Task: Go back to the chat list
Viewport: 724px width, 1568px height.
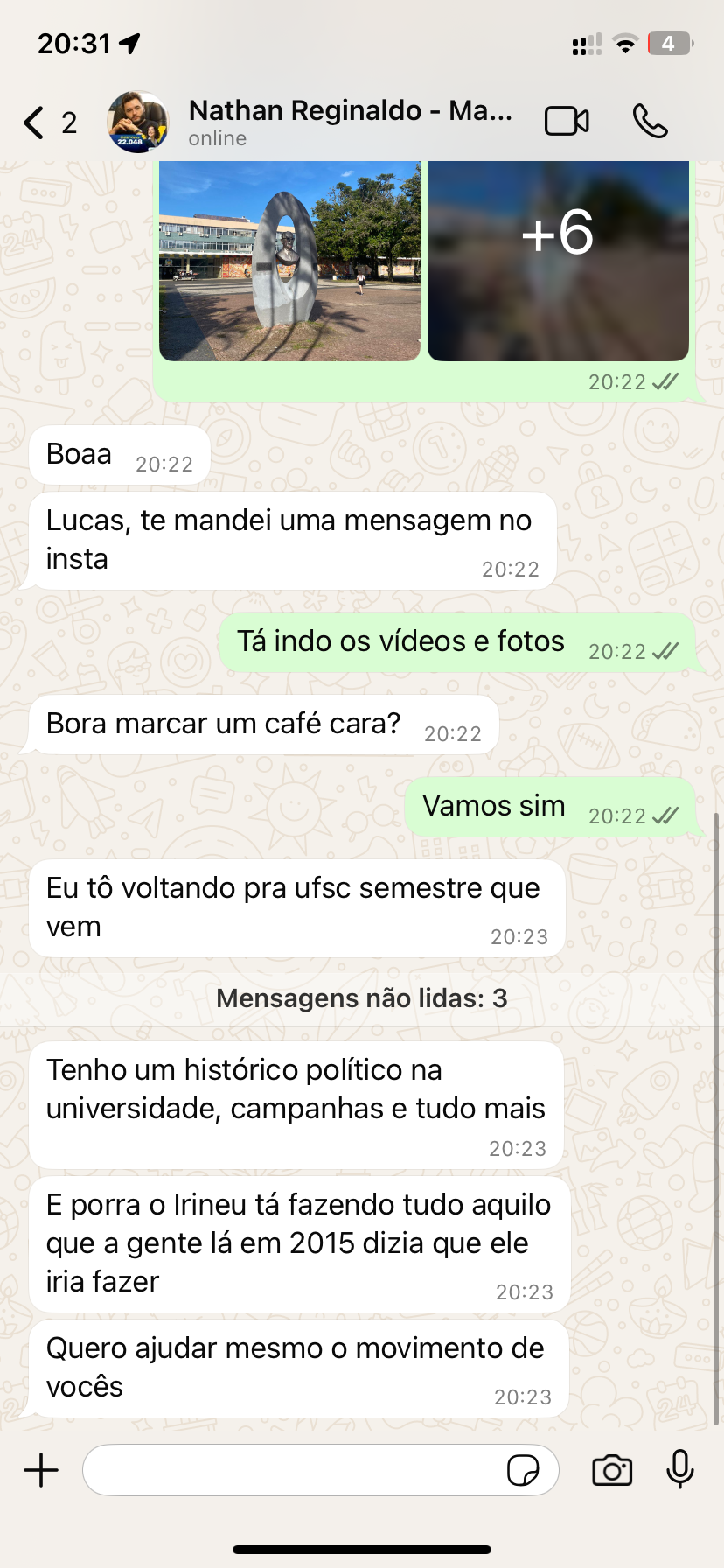Action: (x=35, y=122)
